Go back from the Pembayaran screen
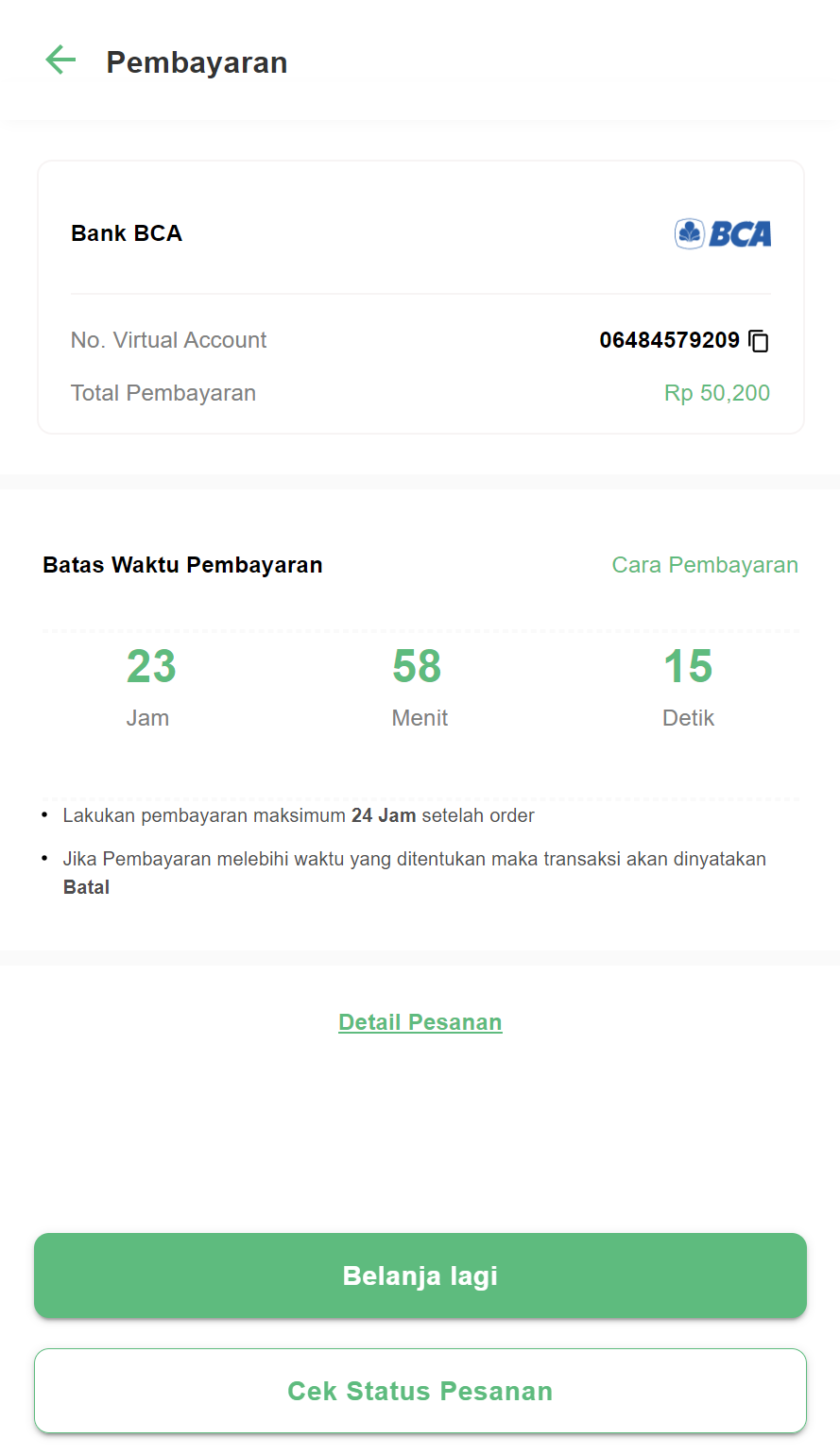840x1455 pixels. click(x=60, y=60)
